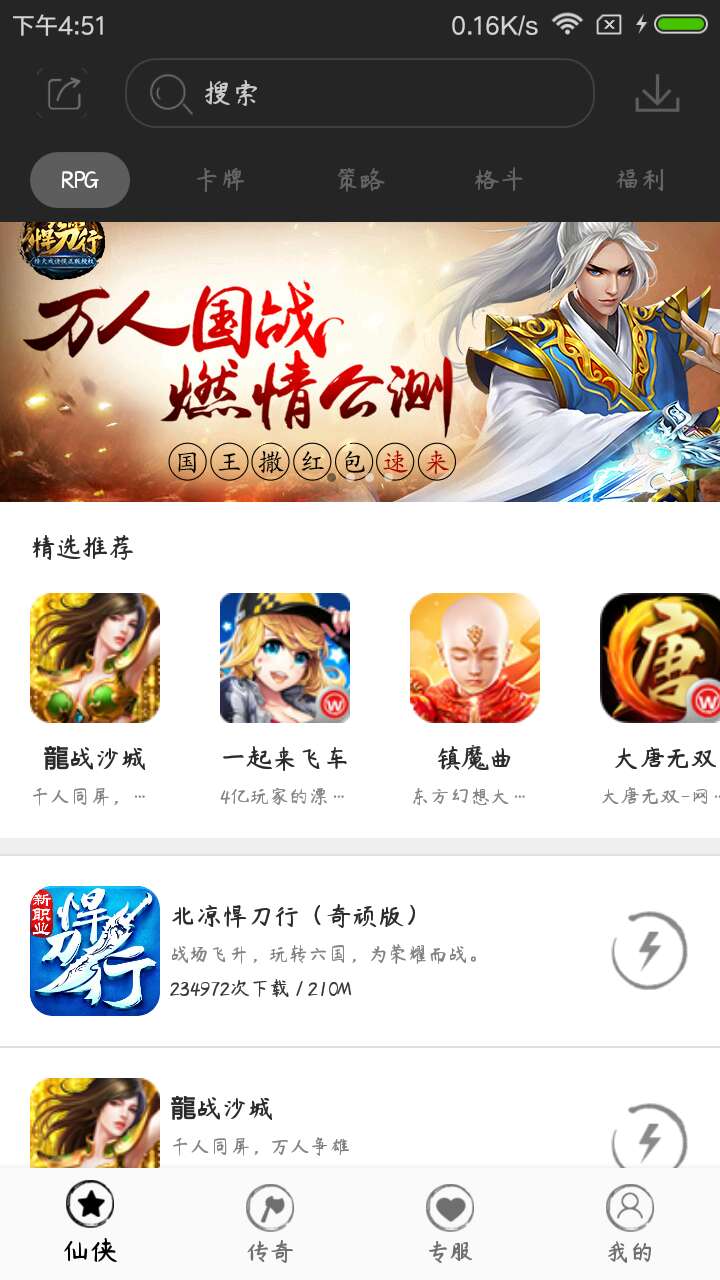Select the RPG category tab
720x1280 pixels.
(80, 180)
